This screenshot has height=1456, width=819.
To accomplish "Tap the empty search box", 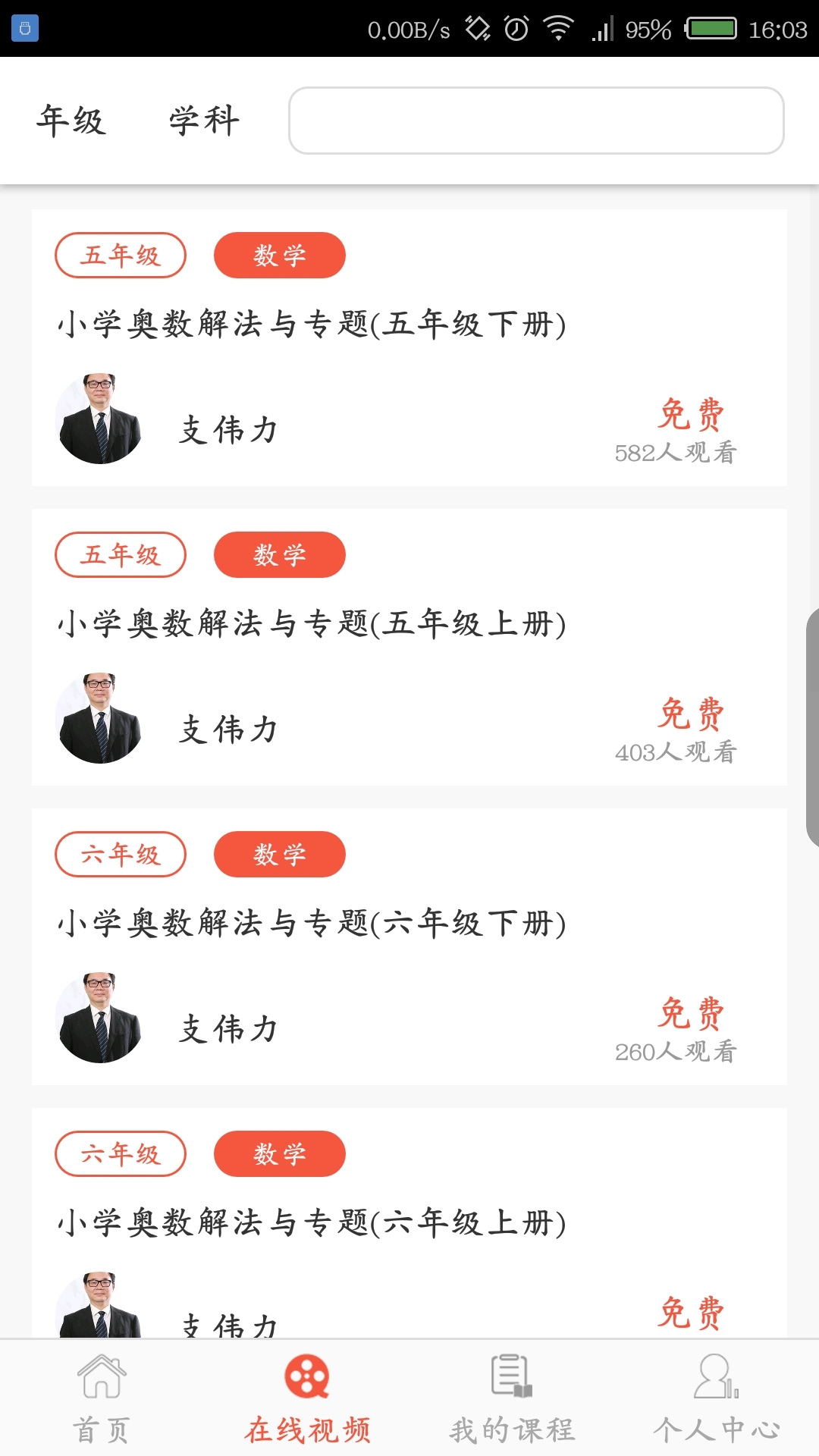I will click(535, 121).
